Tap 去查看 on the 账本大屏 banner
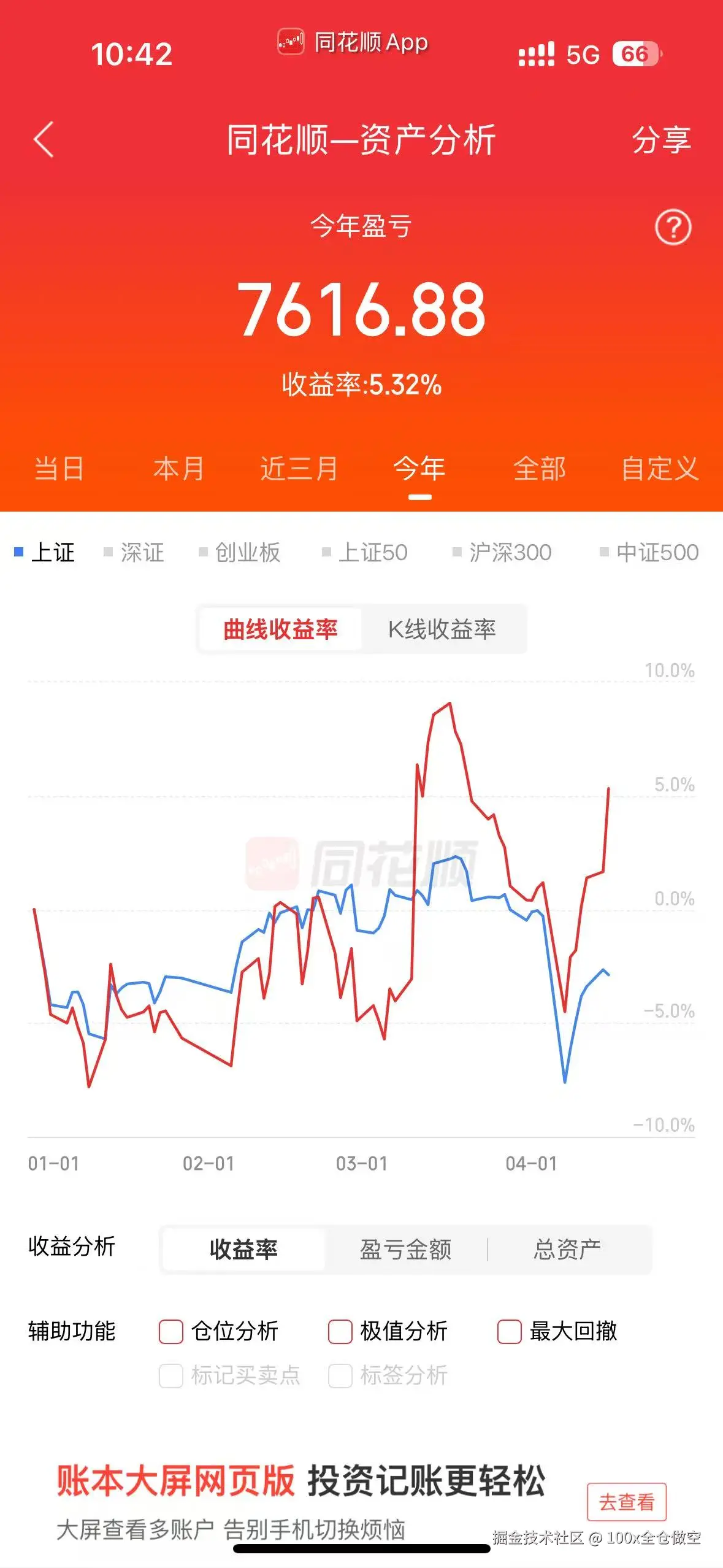 pos(626,1502)
